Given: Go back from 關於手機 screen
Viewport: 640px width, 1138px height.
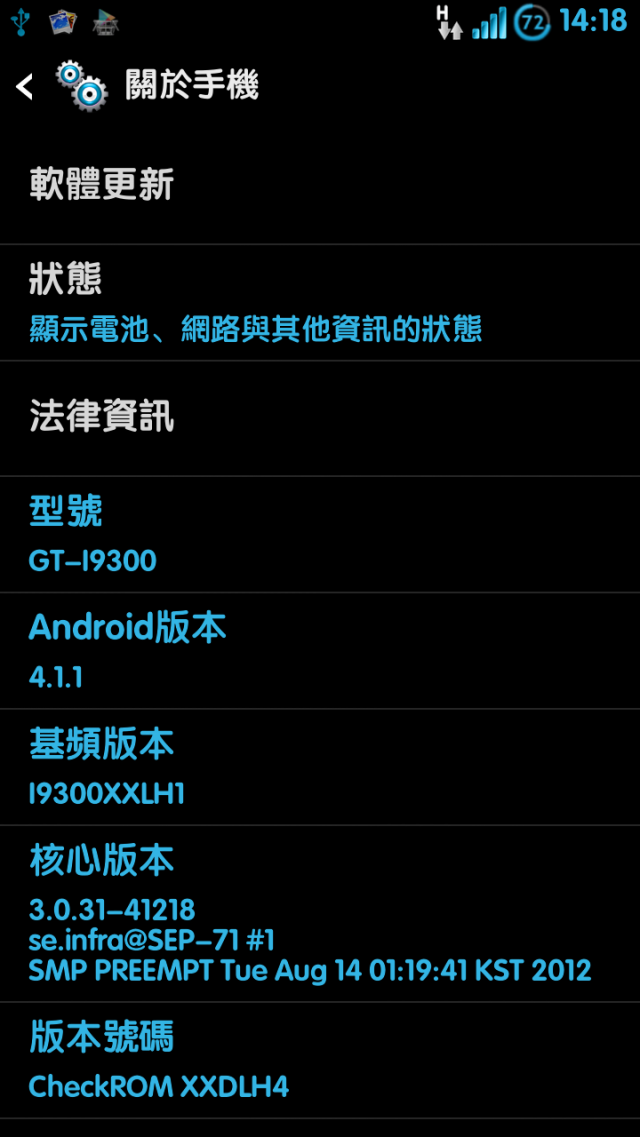Looking at the screenshot, I should coord(26,86).
